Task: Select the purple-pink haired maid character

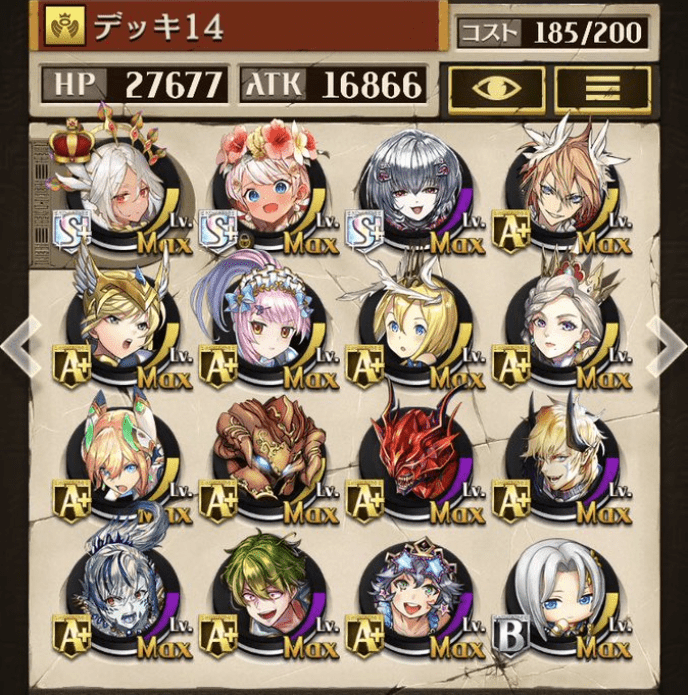Action: click(263, 330)
